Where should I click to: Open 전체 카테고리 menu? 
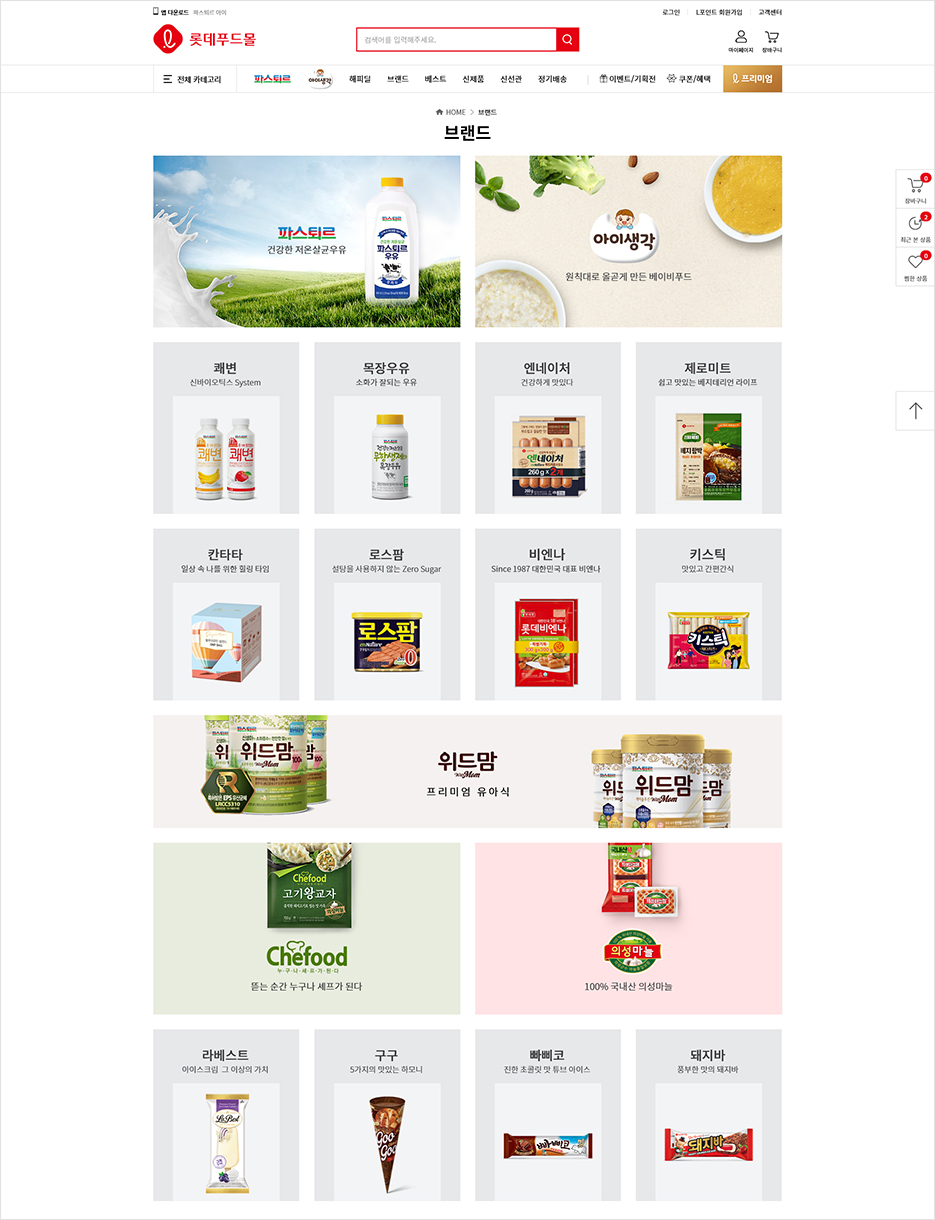tap(192, 79)
